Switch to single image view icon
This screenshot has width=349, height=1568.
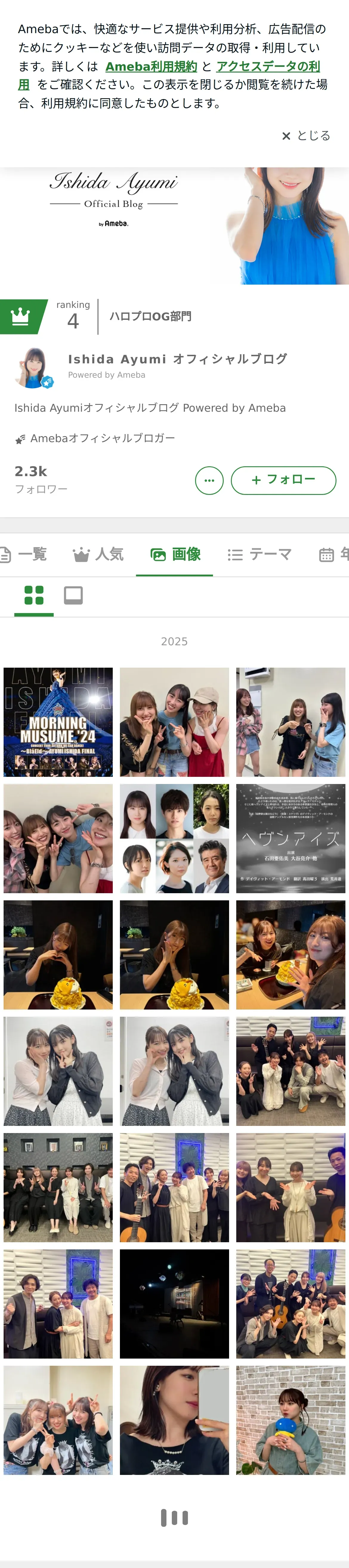(74, 595)
